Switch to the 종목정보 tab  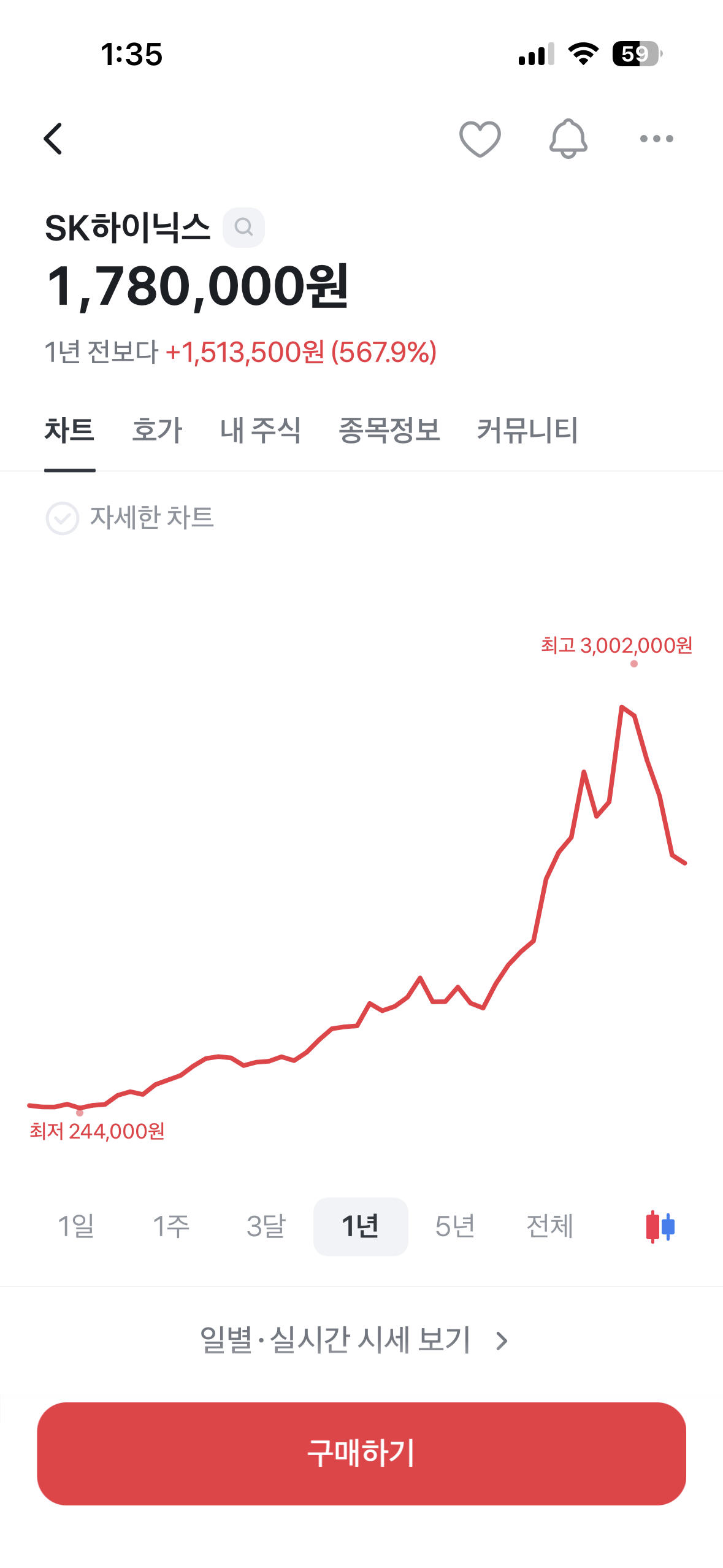tap(389, 431)
